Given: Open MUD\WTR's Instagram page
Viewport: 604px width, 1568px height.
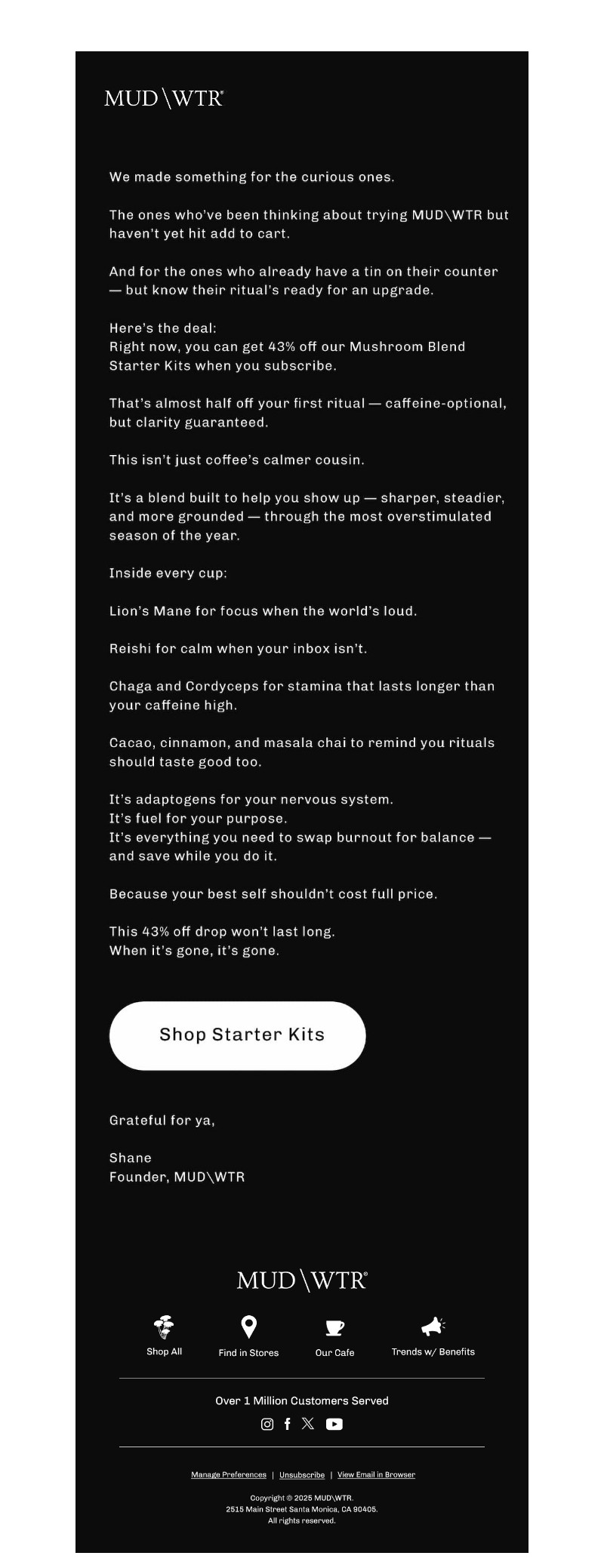Looking at the screenshot, I should pos(267,1424).
